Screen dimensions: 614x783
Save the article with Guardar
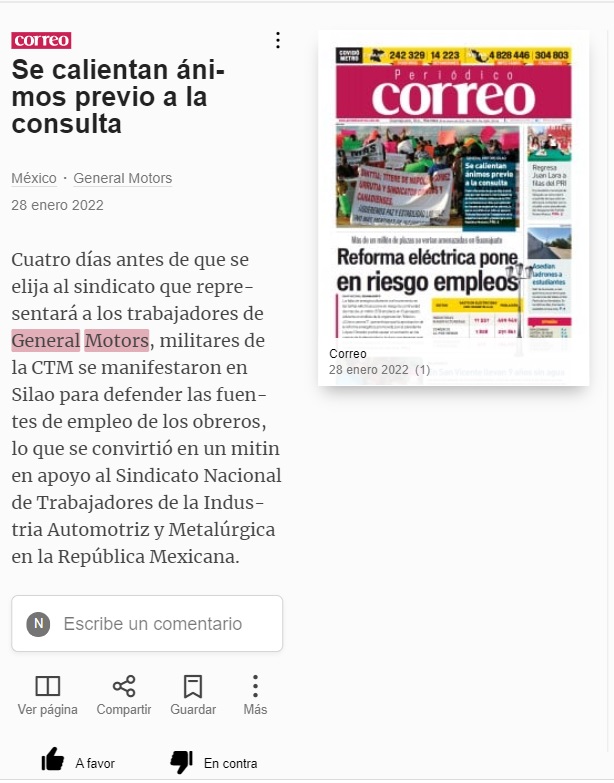click(x=193, y=695)
